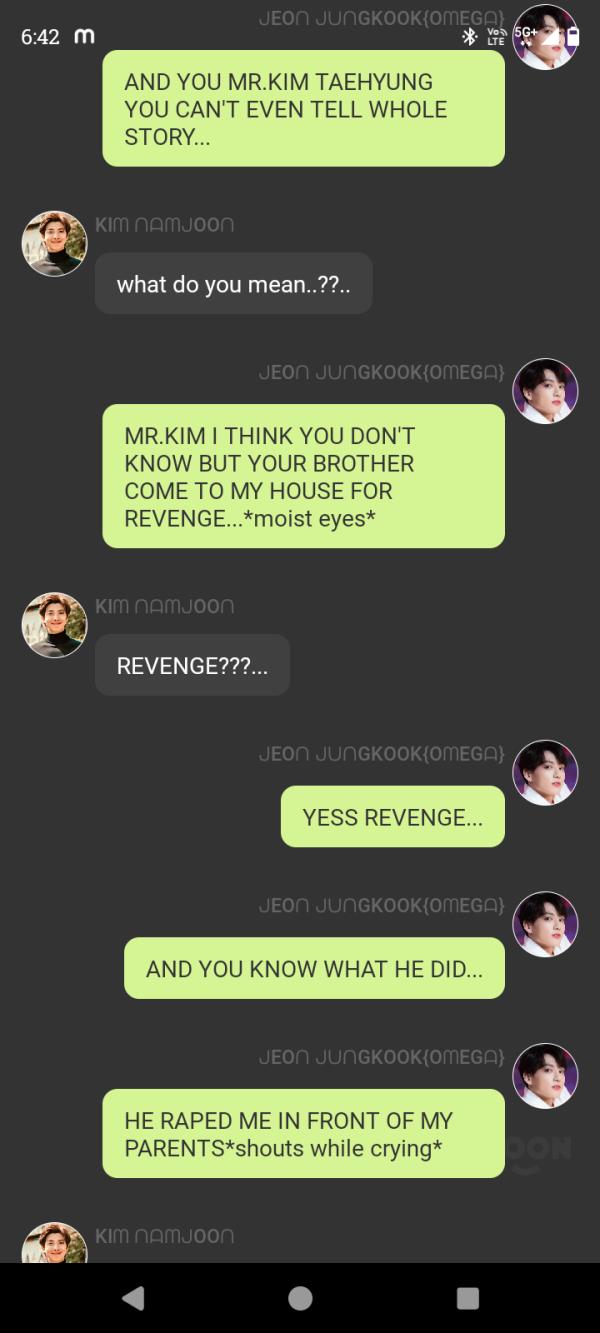Viewport: 600px width, 1333px height.
Task: Tap the Android back button
Action: [133, 1298]
